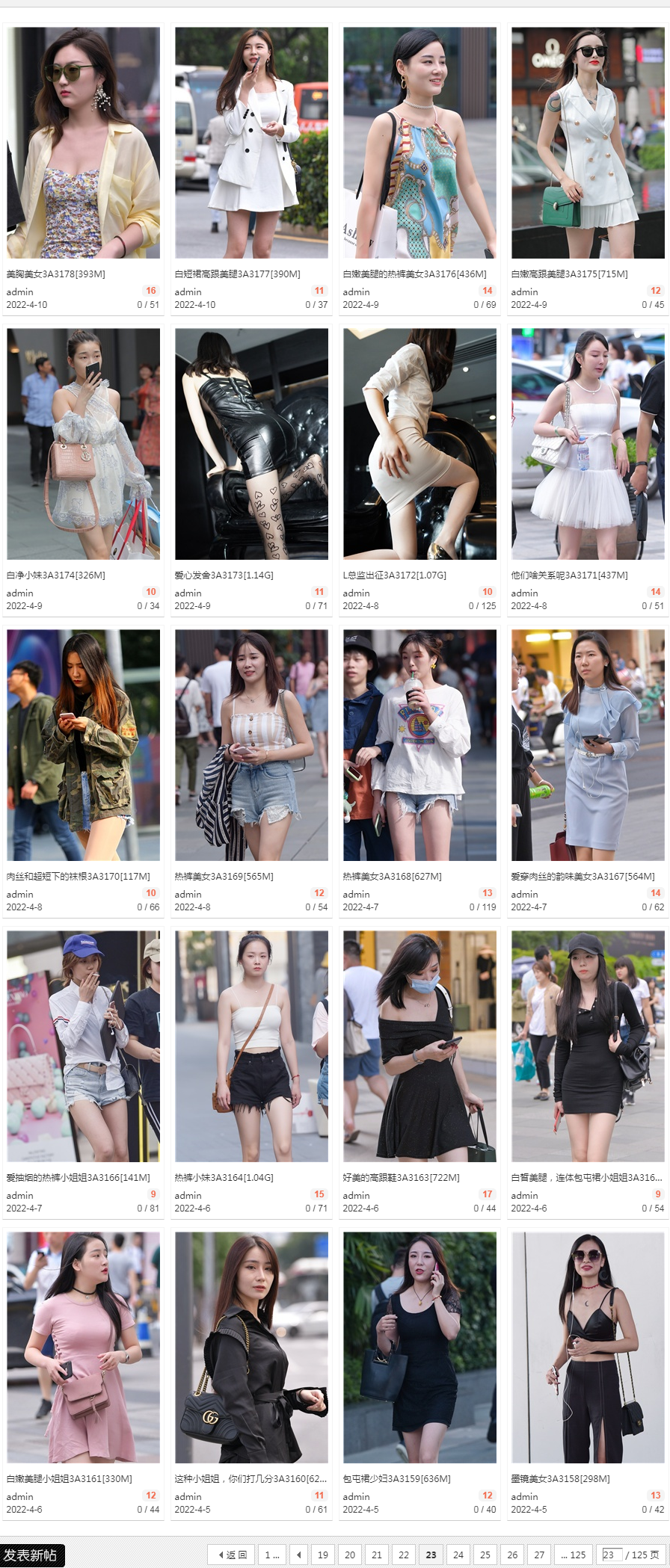Go to the previous page arrow
This screenshot has width=670, height=1568.
pos(298,1555)
